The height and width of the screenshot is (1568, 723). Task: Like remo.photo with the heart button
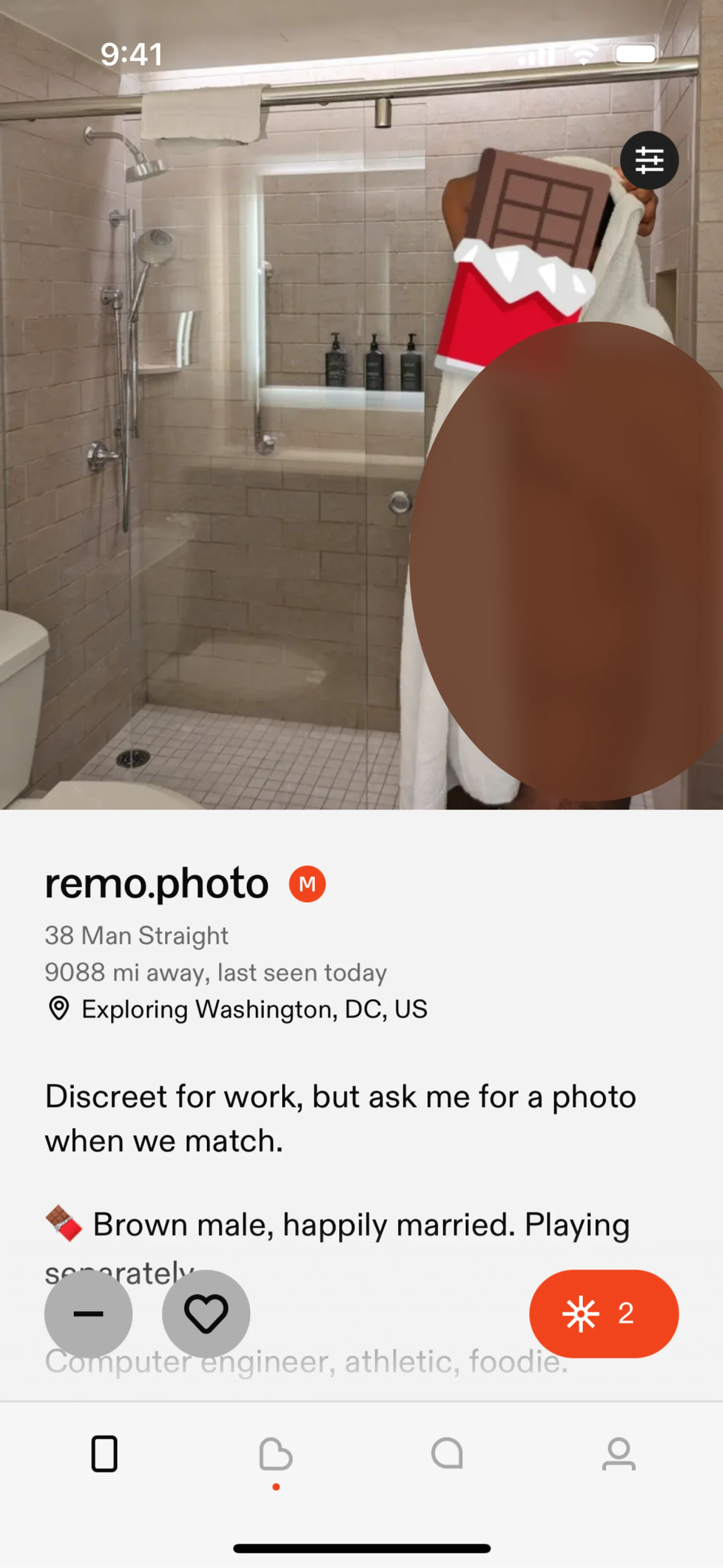pyautogui.click(x=206, y=1313)
